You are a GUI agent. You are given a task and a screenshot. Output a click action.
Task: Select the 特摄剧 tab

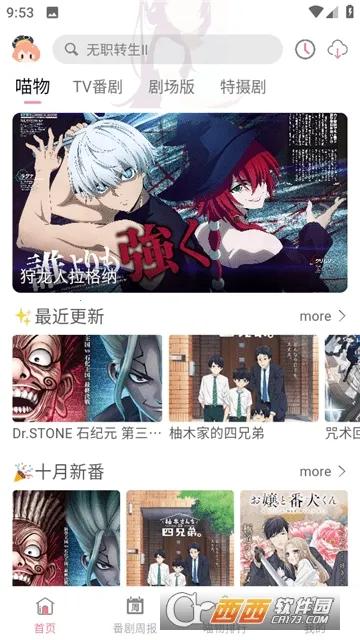click(243, 87)
